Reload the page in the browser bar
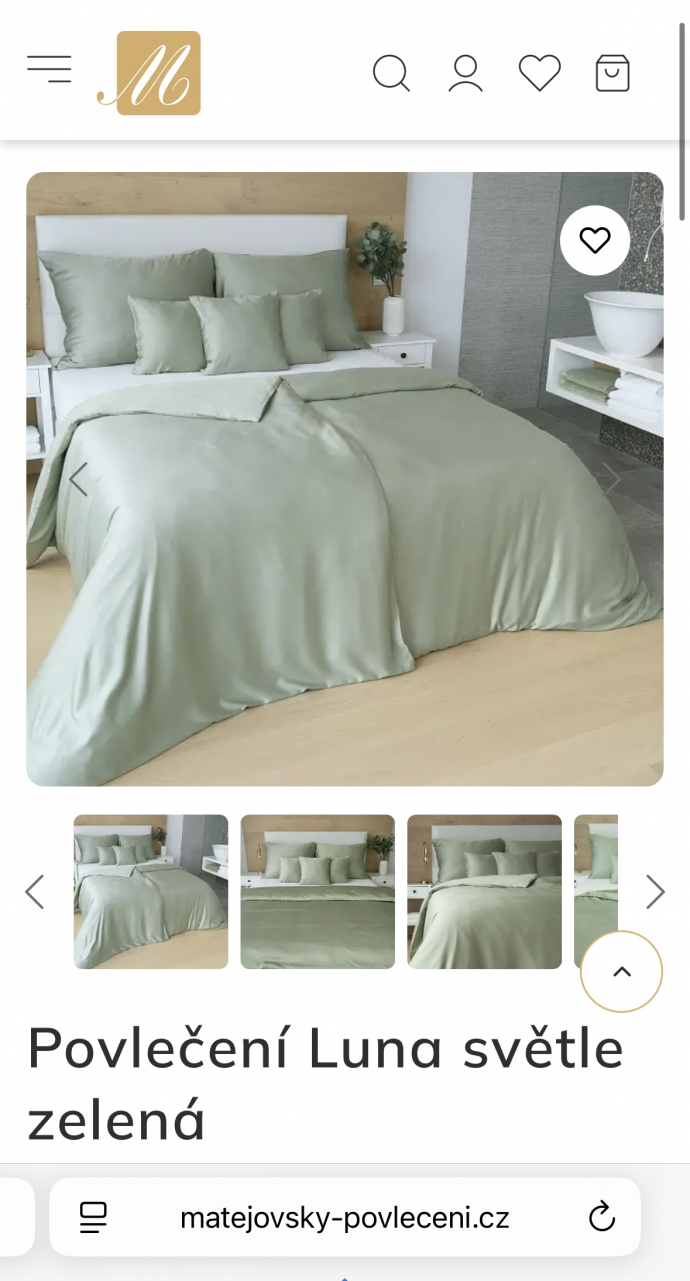This screenshot has width=690, height=1281. 601,1217
